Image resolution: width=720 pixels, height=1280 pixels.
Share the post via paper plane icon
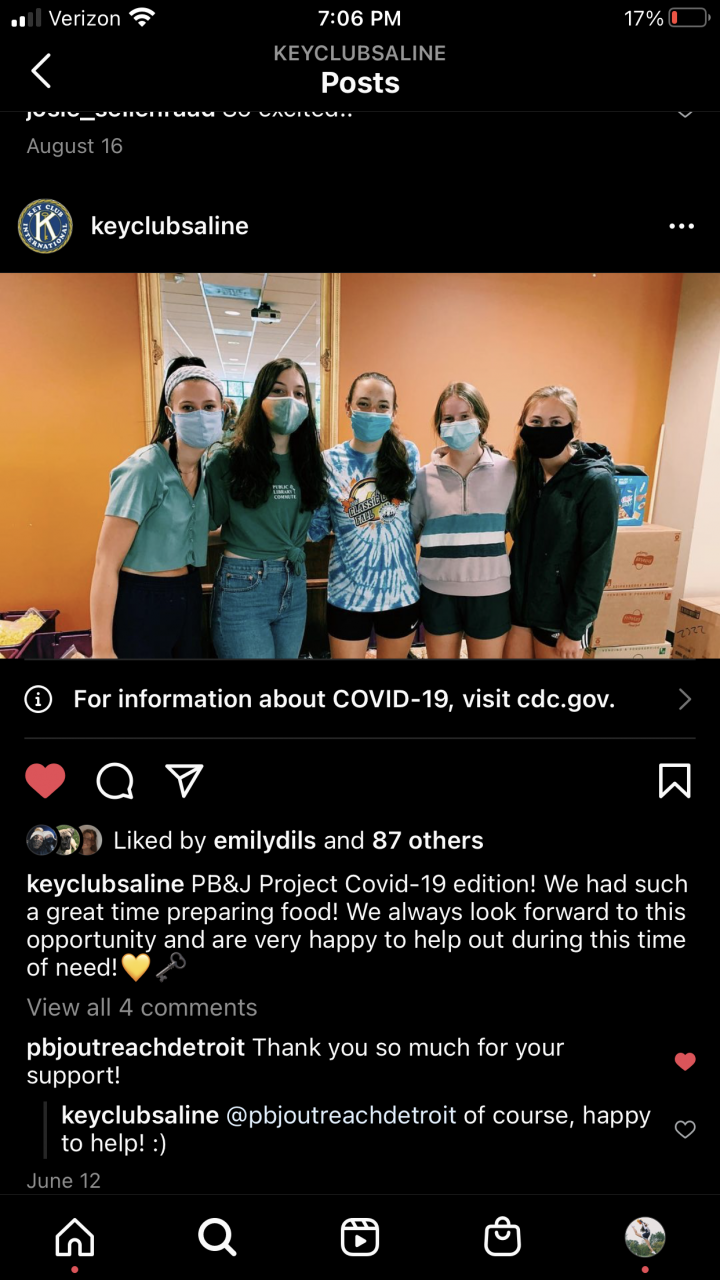(x=185, y=781)
